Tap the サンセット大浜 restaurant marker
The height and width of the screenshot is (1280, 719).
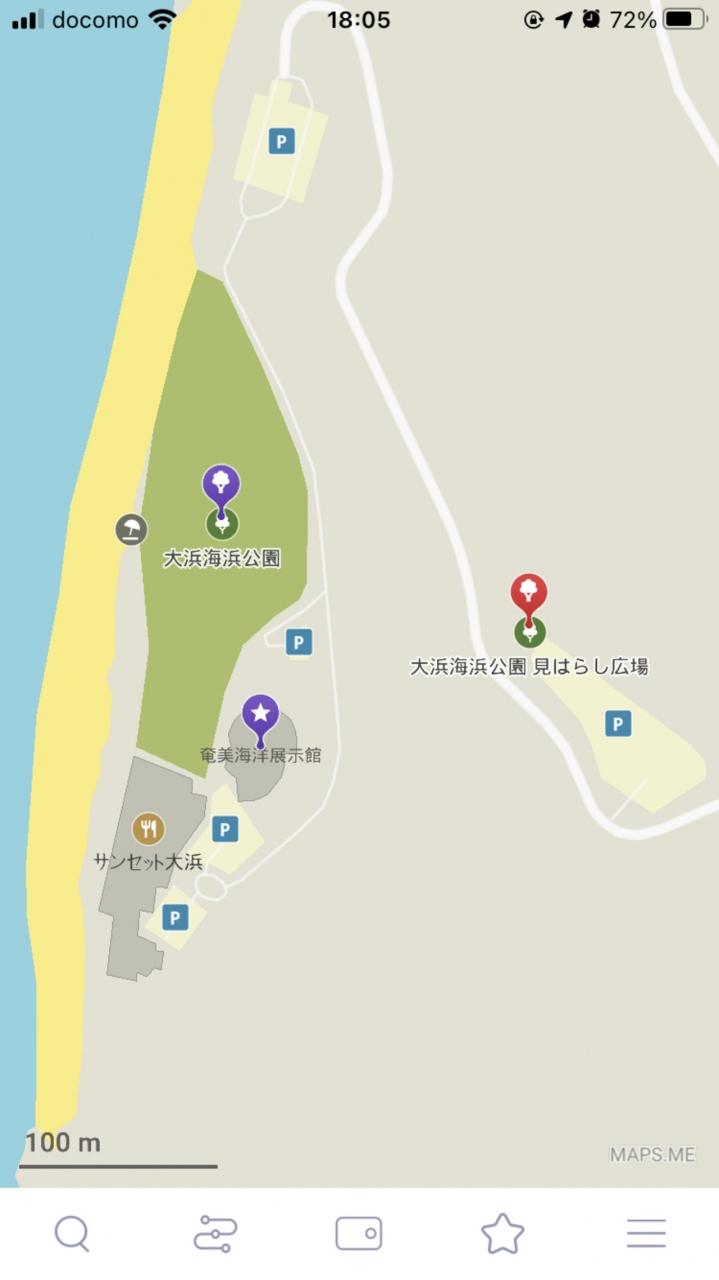[x=148, y=828]
